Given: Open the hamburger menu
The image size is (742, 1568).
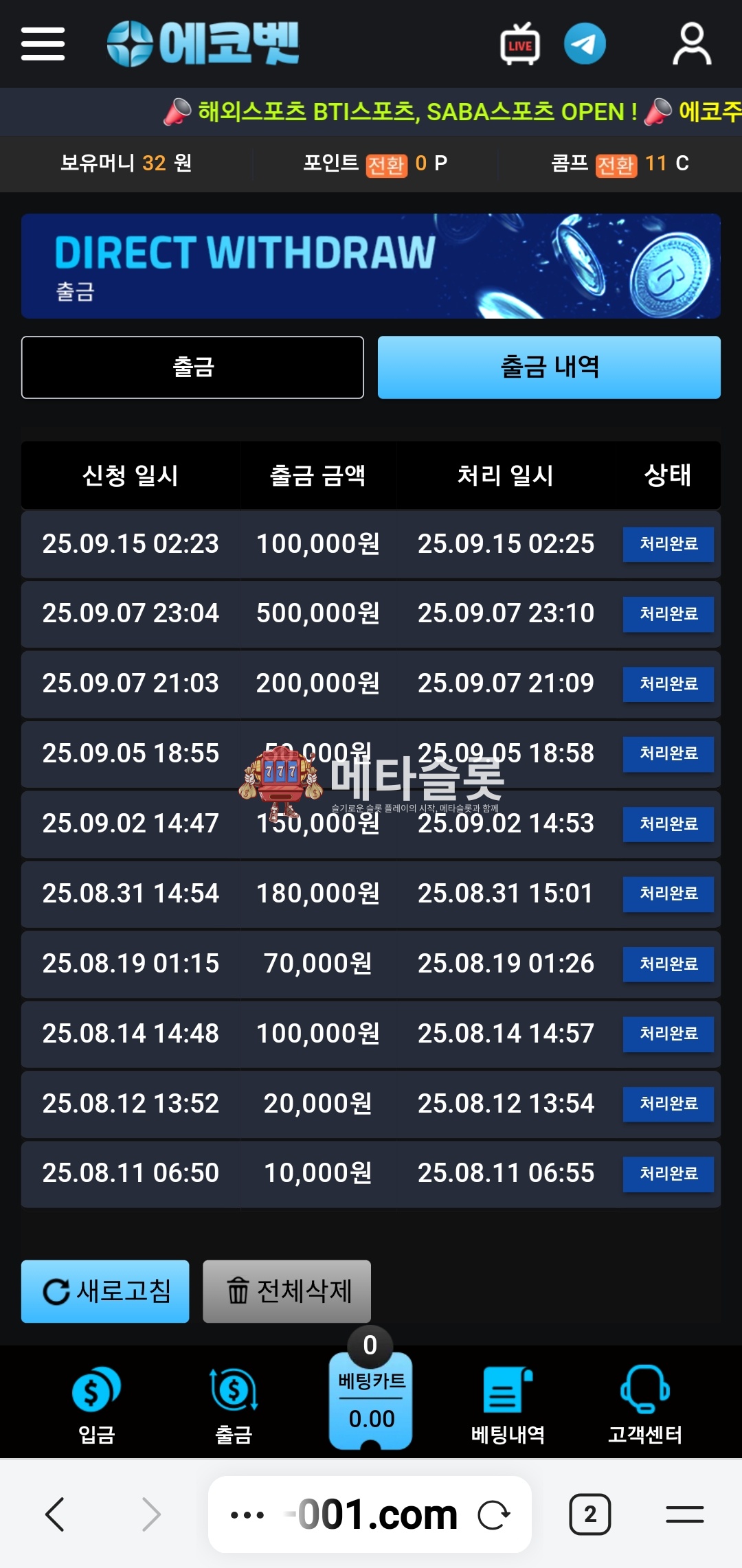Looking at the screenshot, I should coord(43,44).
